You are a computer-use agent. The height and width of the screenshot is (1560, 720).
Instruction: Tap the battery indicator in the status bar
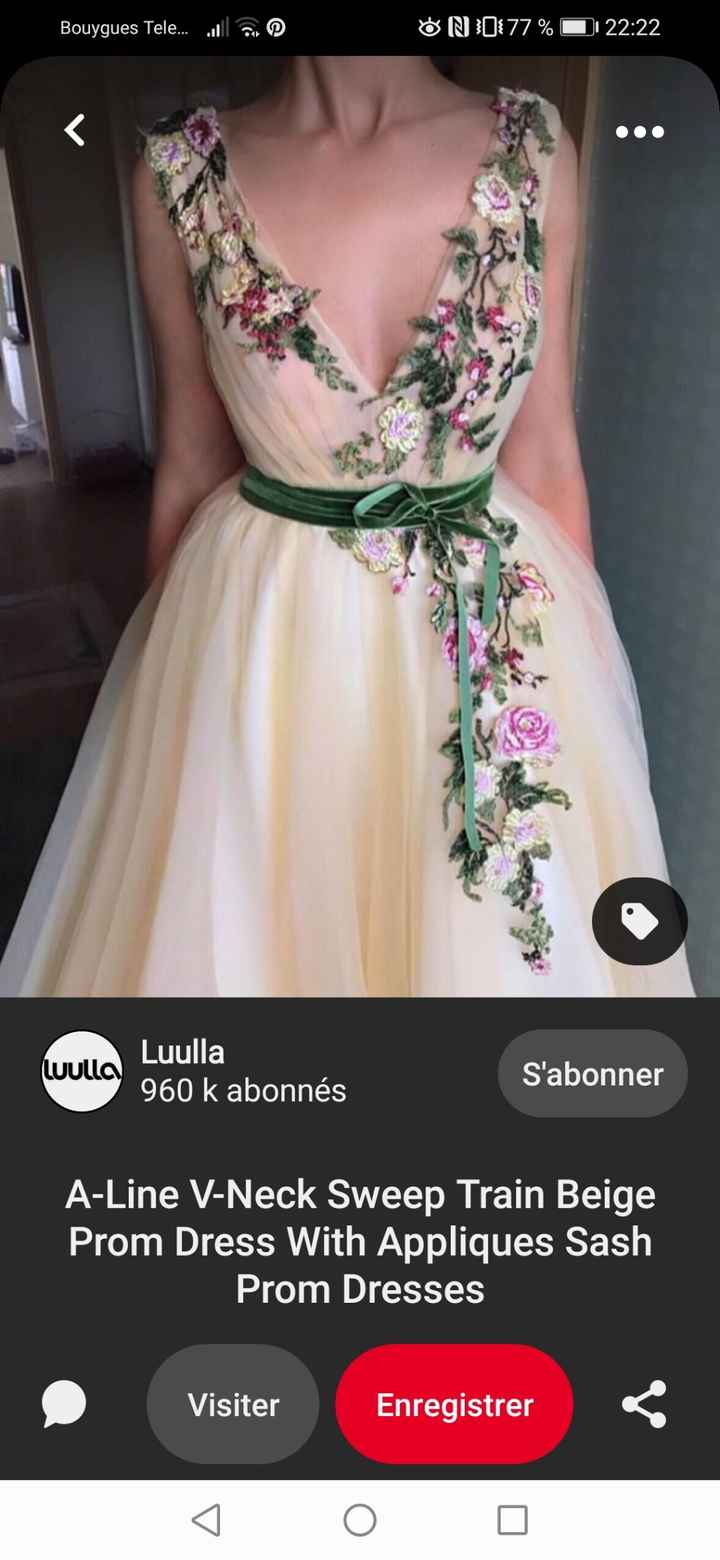click(578, 27)
